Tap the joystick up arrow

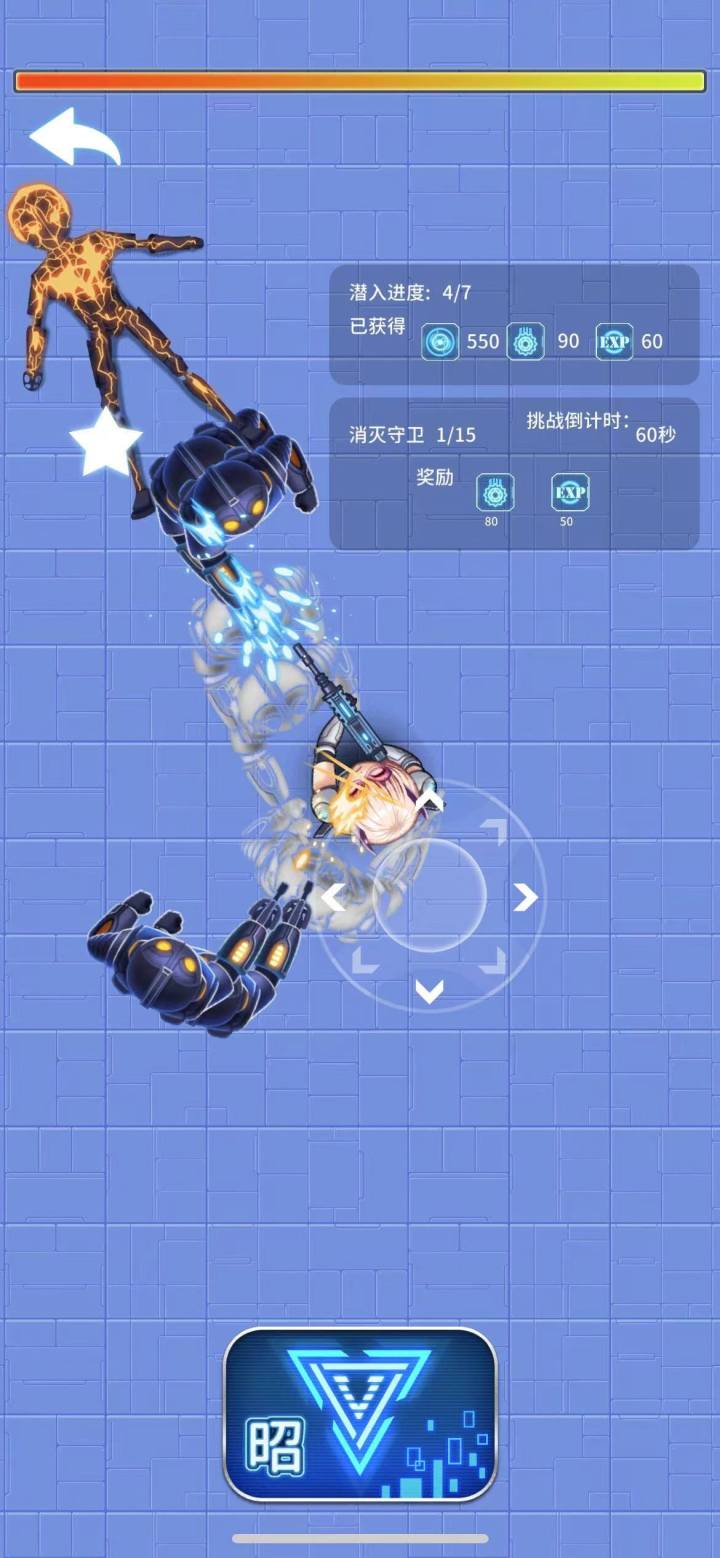(x=429, y=800)
